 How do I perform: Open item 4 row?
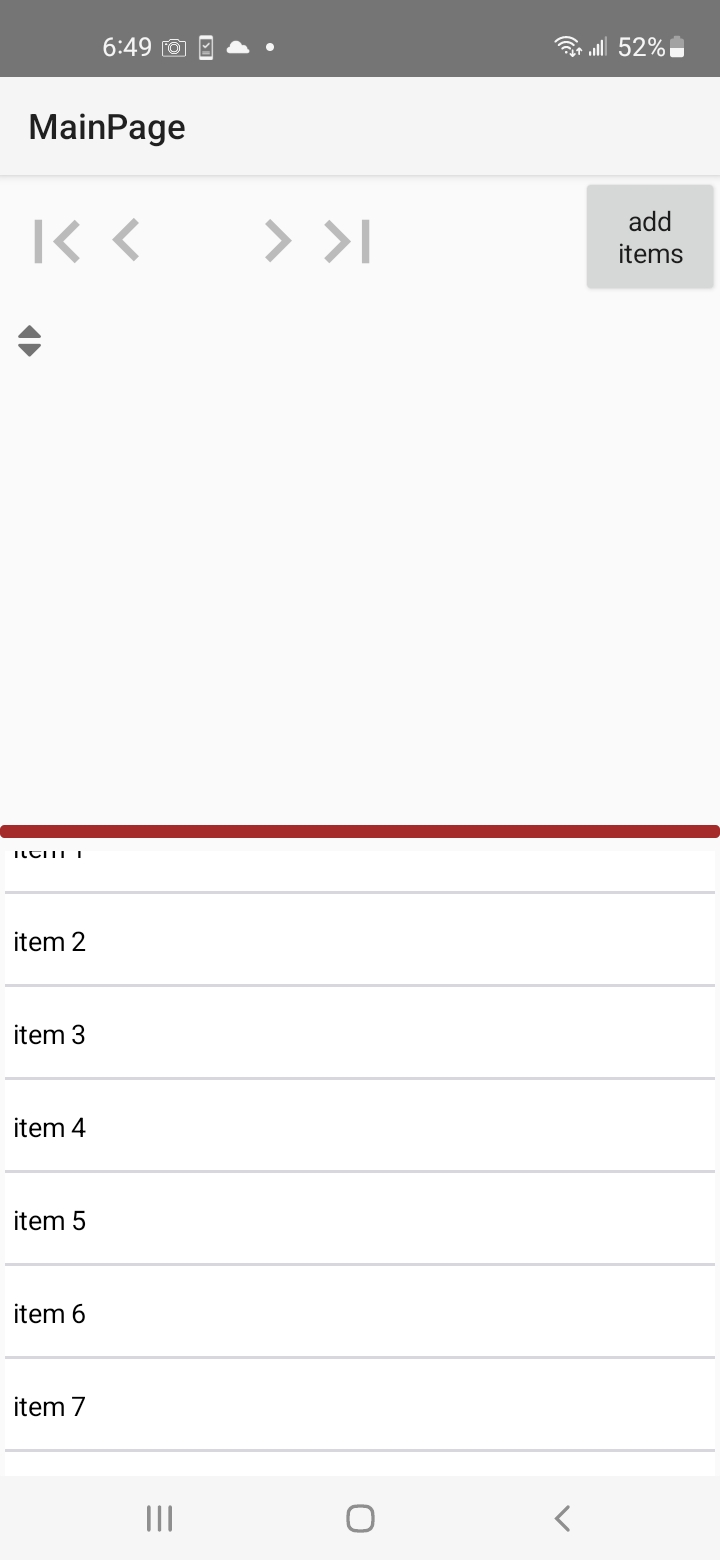coord(360,1127)
